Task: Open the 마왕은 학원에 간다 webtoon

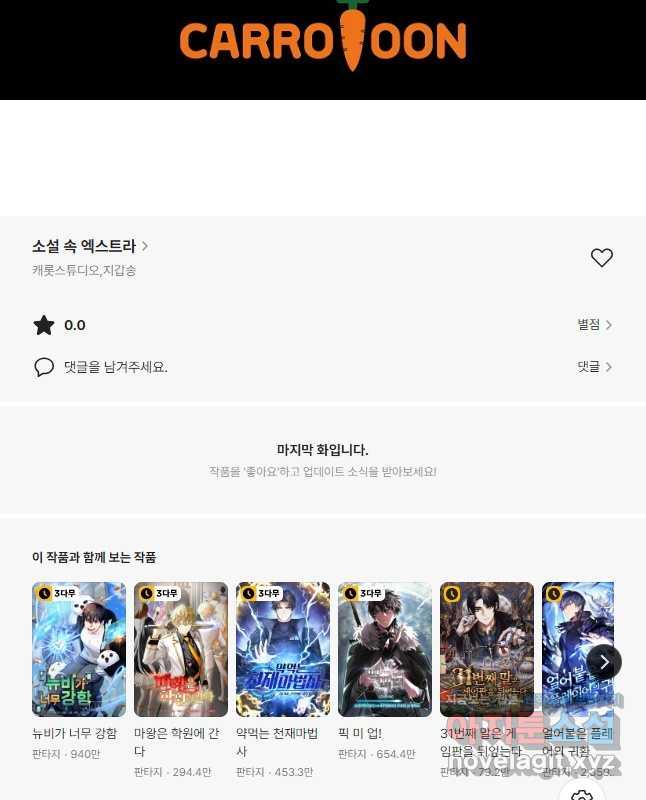Action: [181, 649]
